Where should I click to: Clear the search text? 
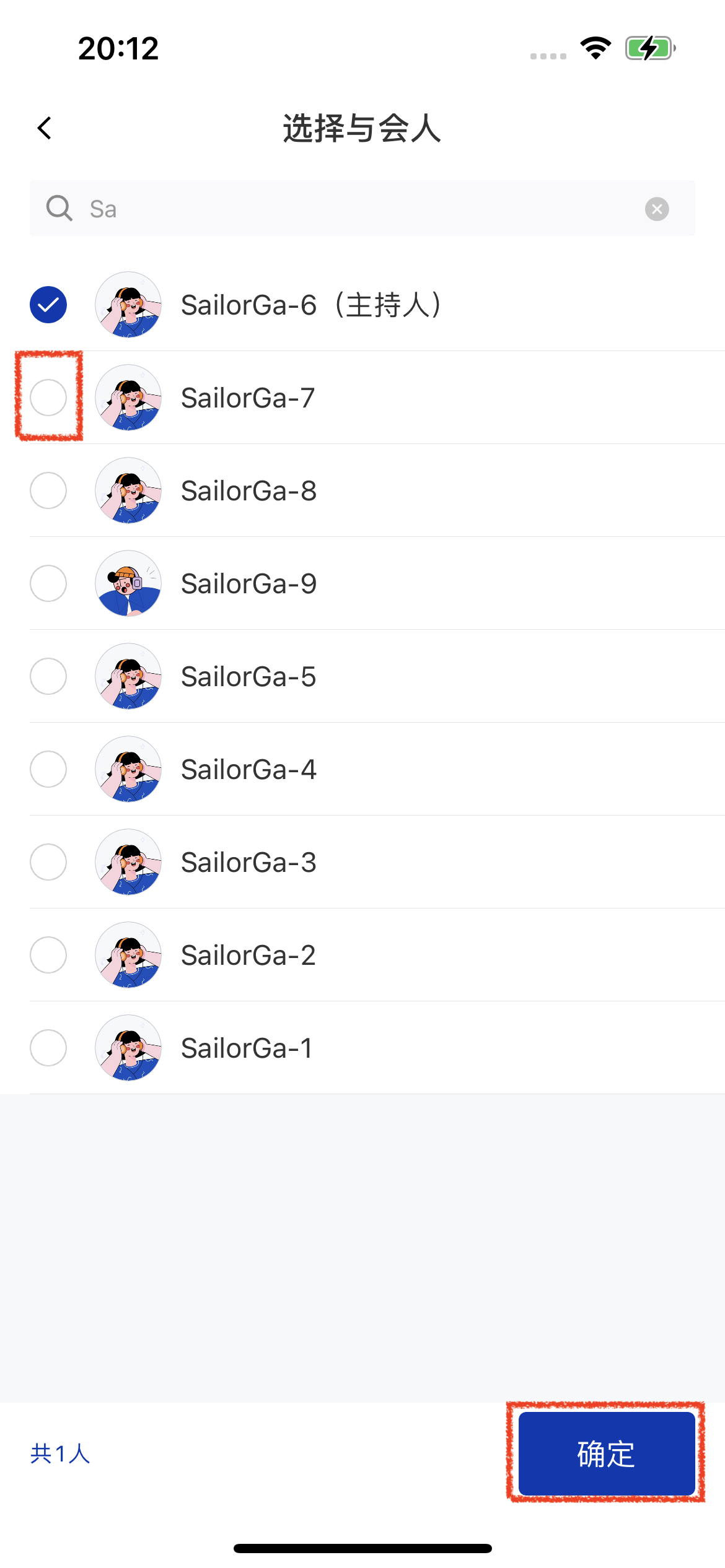[657, 209]
